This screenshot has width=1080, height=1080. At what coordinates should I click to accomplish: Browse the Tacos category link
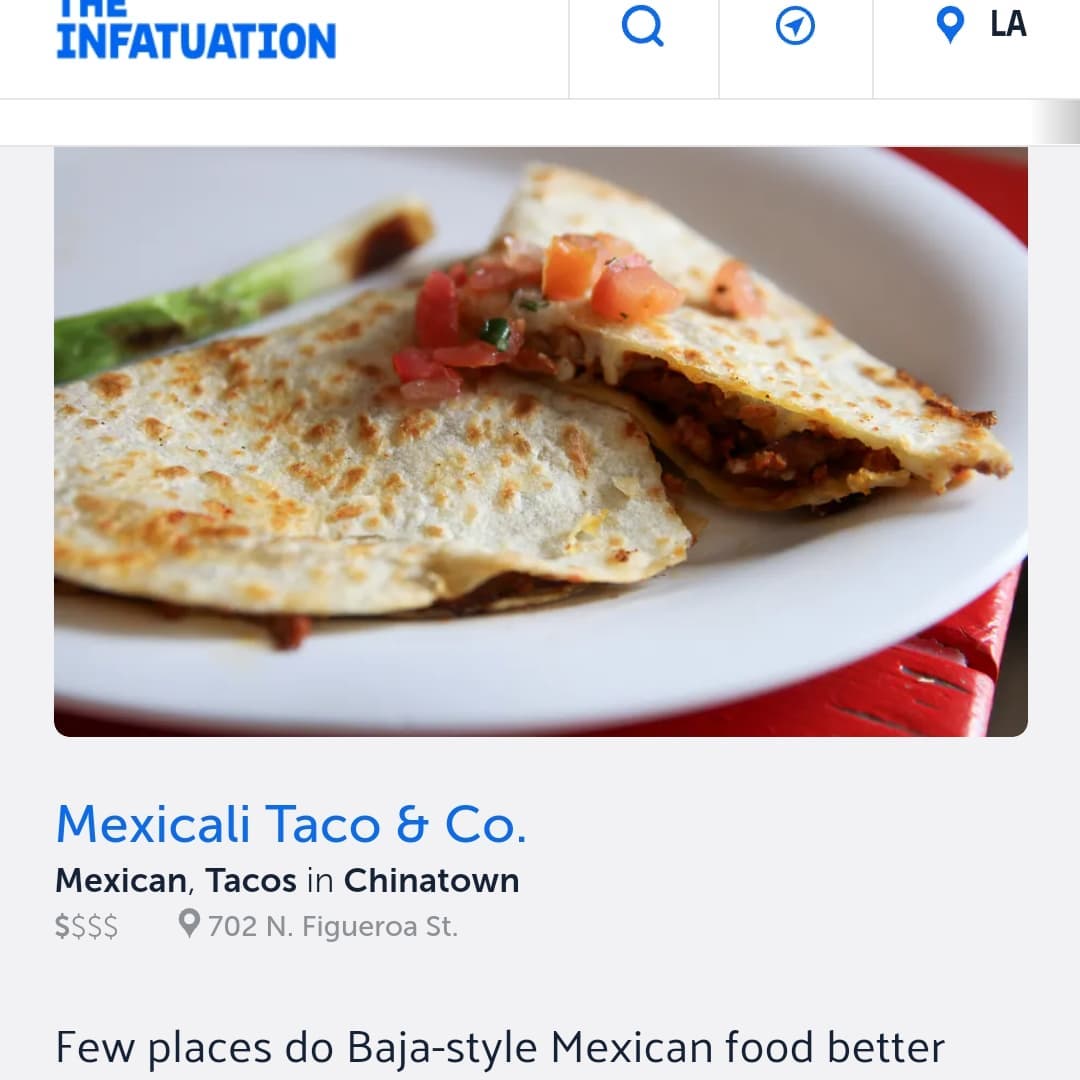click(251, 881)
